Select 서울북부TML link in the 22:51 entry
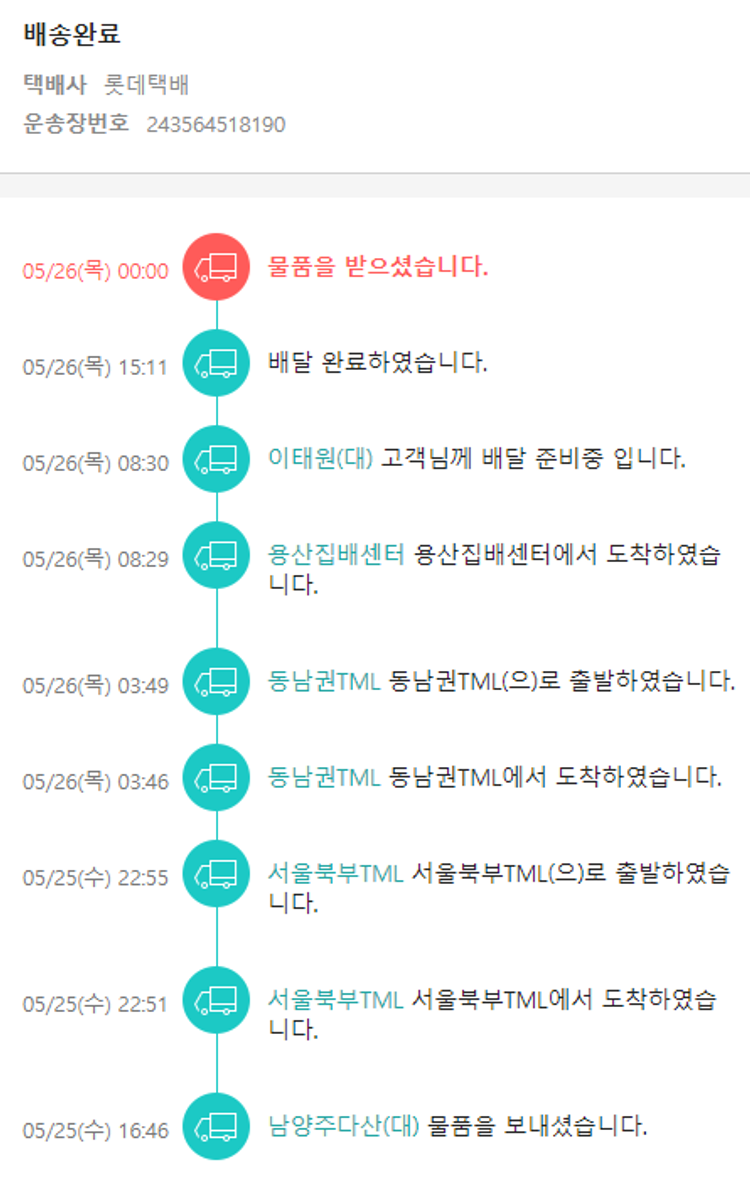Image resolution: width=750 pixels, height=1183 pixels. [x=335, y=999]
